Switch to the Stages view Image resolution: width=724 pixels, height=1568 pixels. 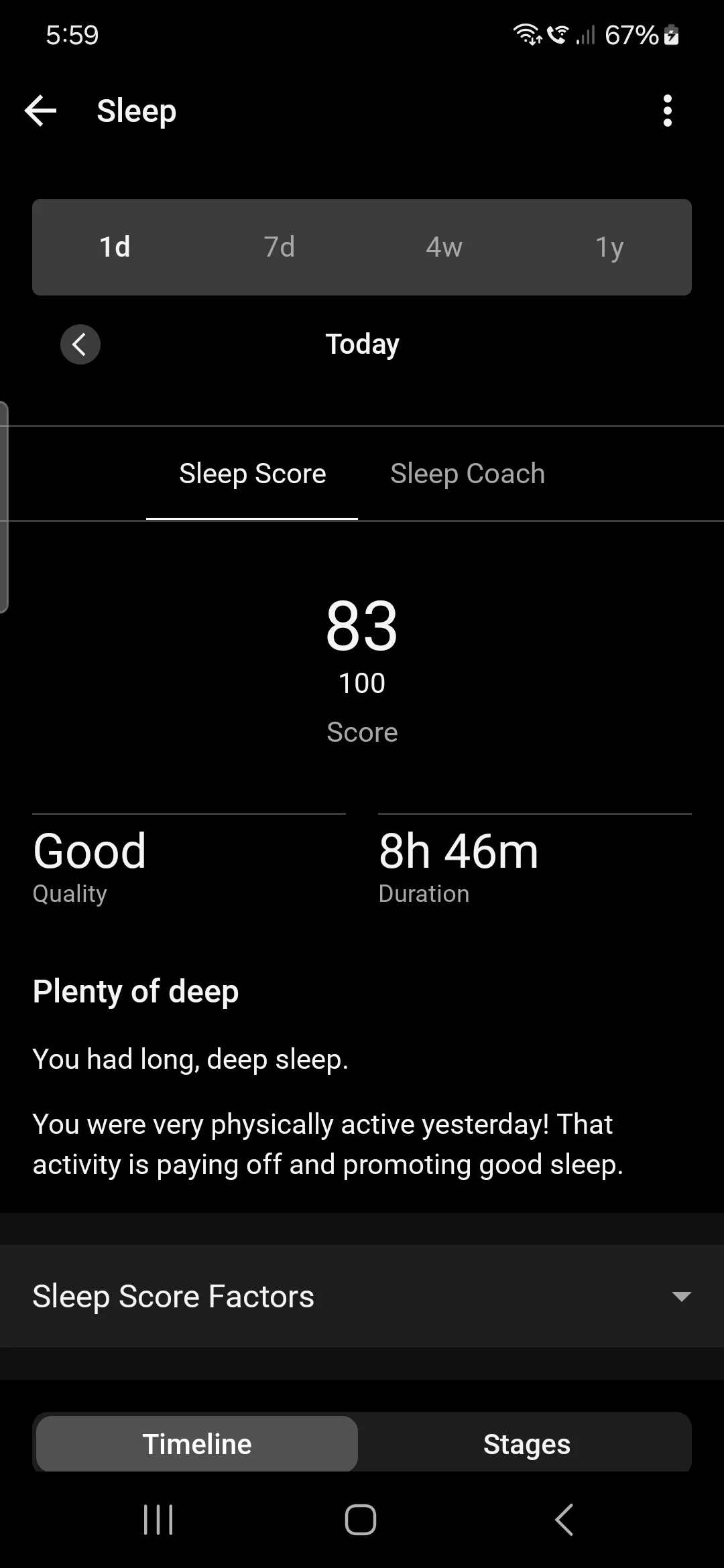click(x=526, y=1444)
